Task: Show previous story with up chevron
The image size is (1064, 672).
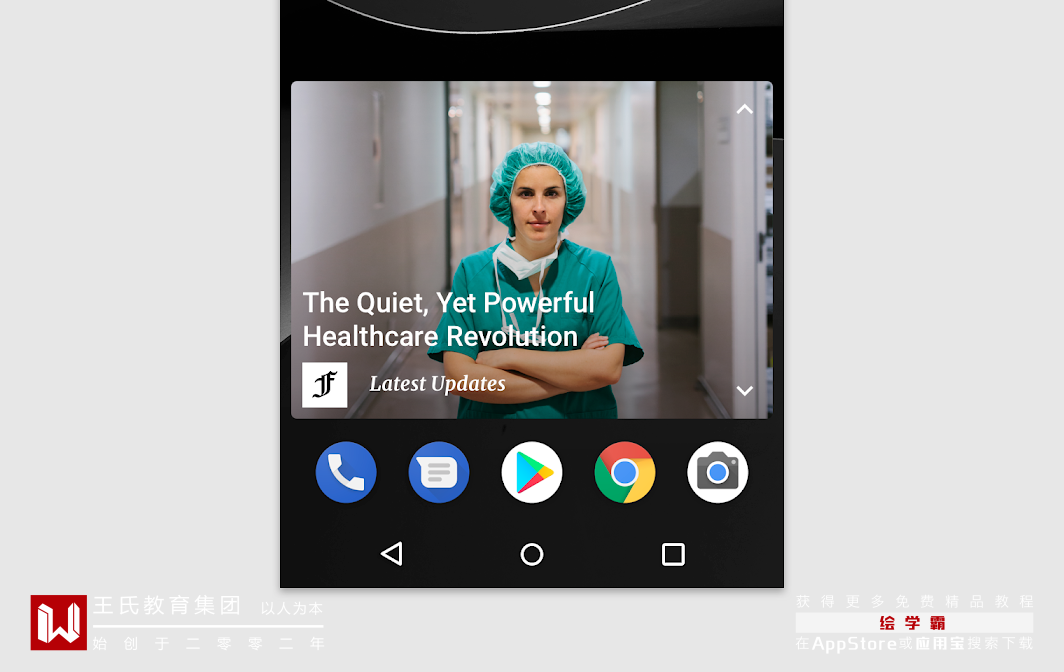Action: [x=744, y=110]
